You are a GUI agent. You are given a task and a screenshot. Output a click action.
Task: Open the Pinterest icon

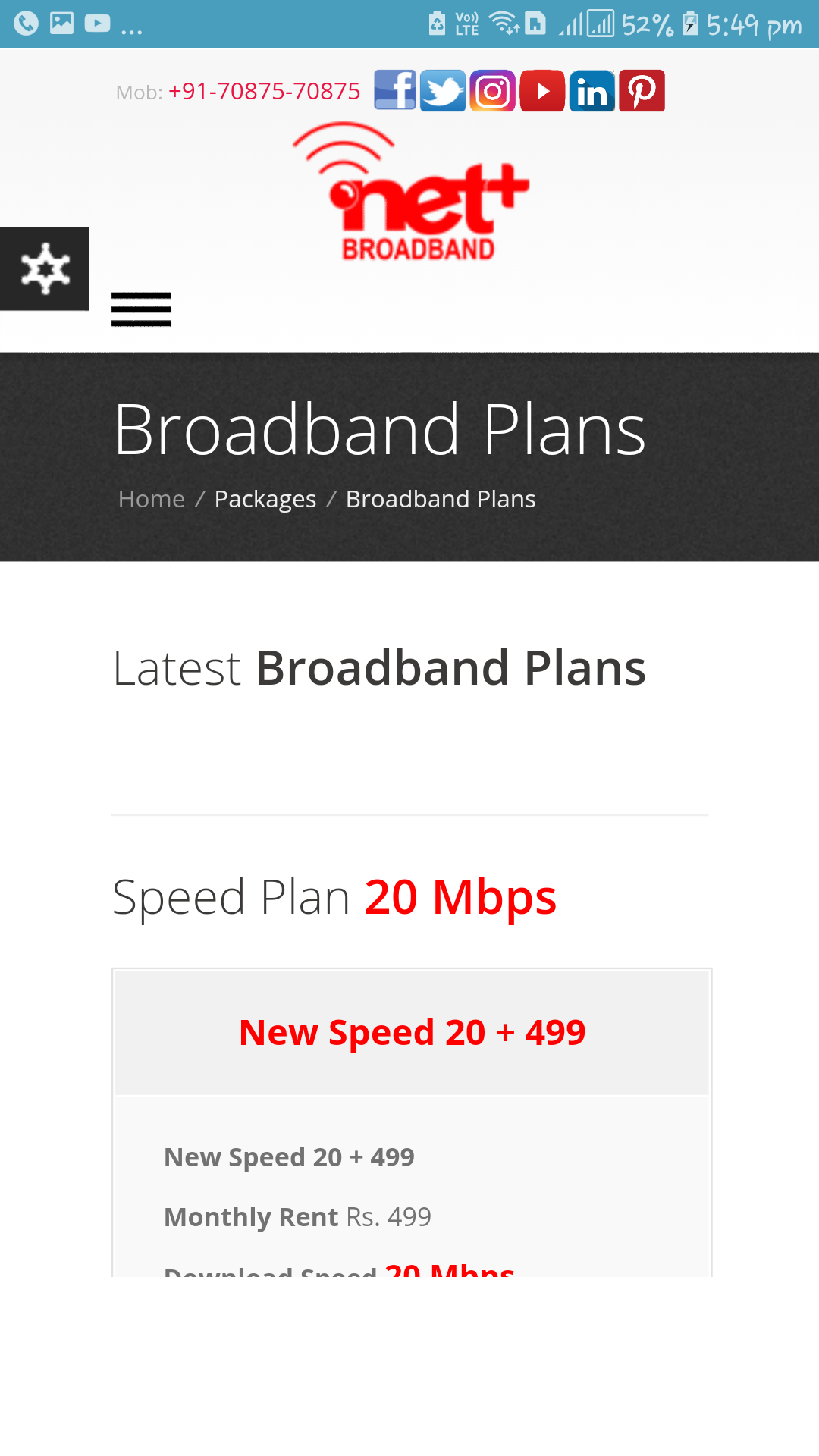[642, 90]
